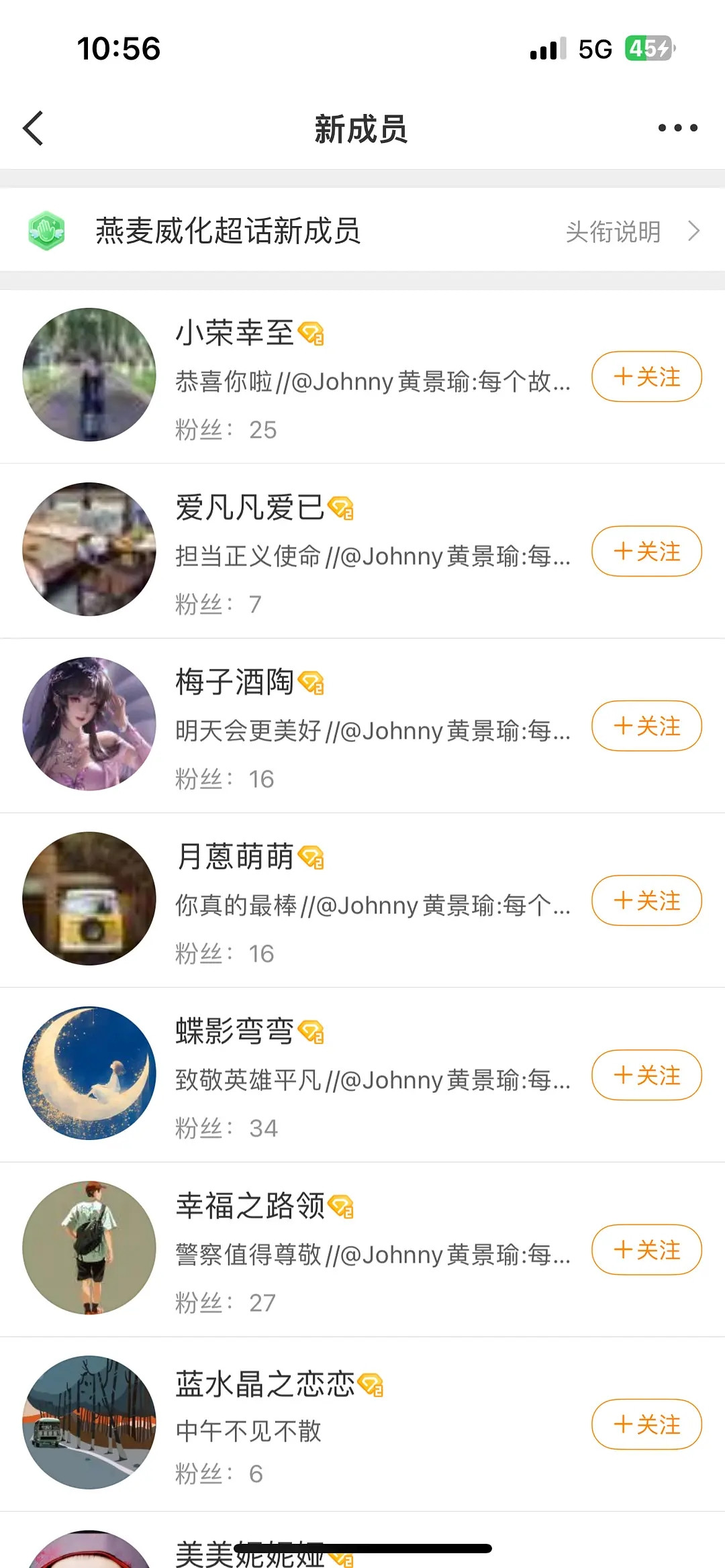The height and width of the screenshot is (1568, 725).
Task: Open the three-dot overflow menu
Action: coord(677,127)
